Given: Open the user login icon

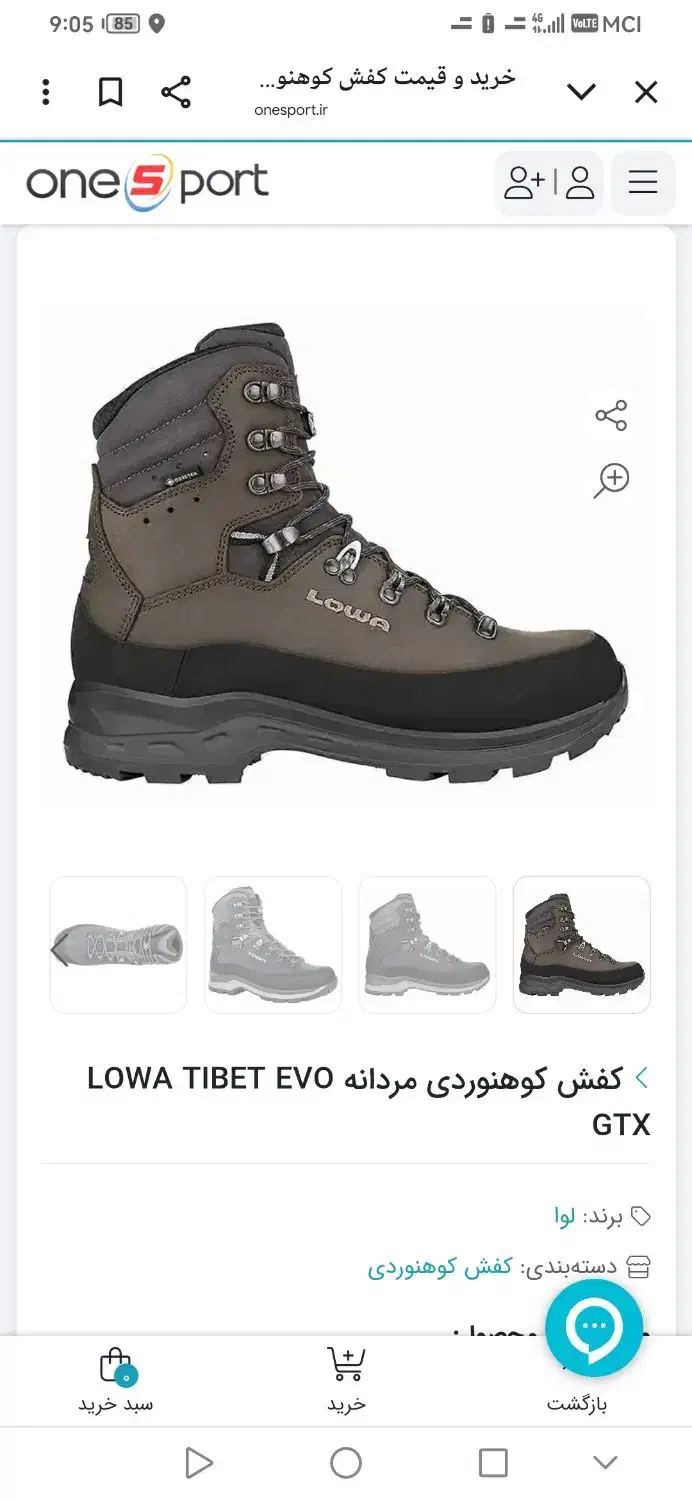Looking at the screenshot, I should coord(580,182).
